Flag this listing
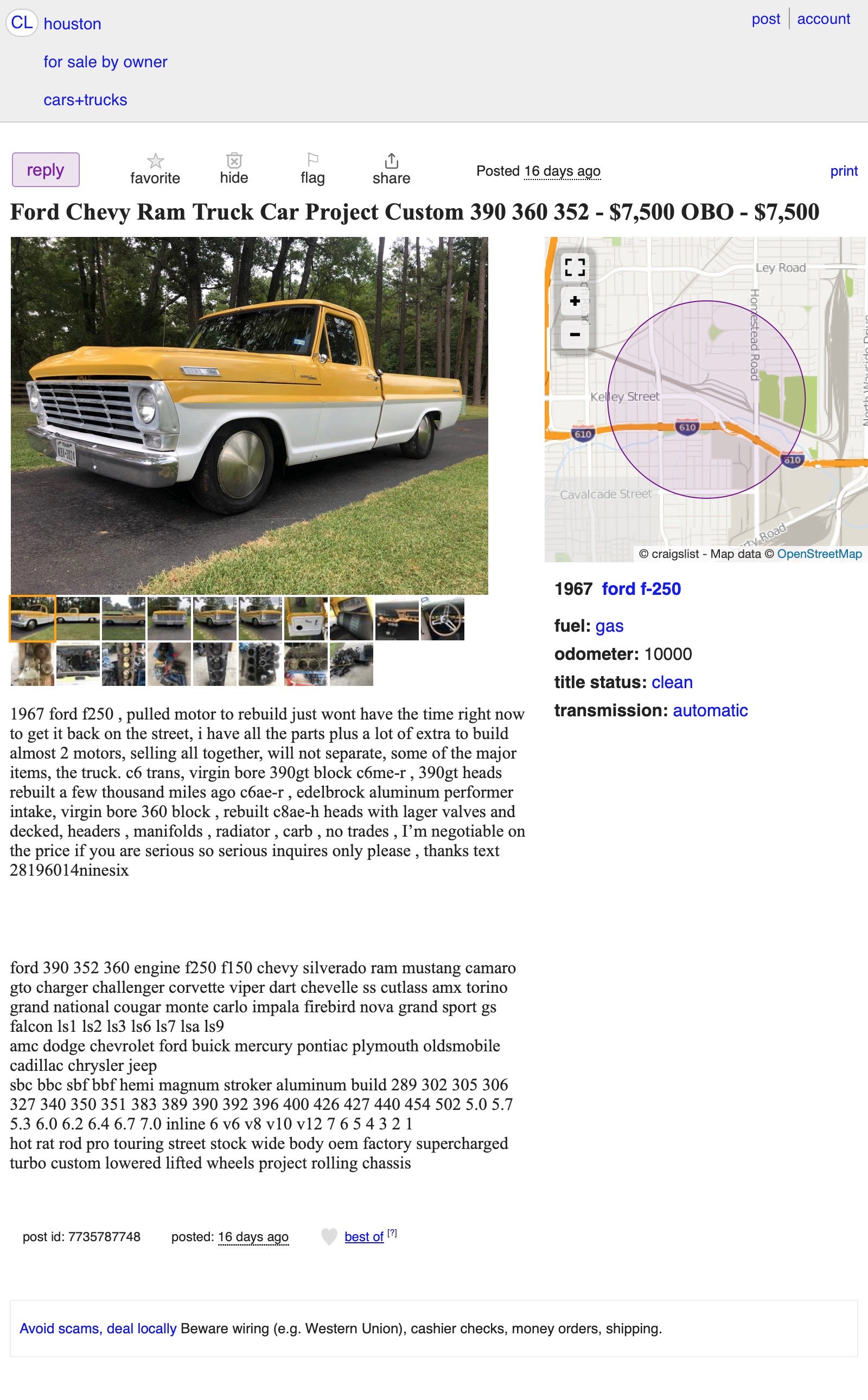This screenshot has height=1400, width=868. pos(312,169)
